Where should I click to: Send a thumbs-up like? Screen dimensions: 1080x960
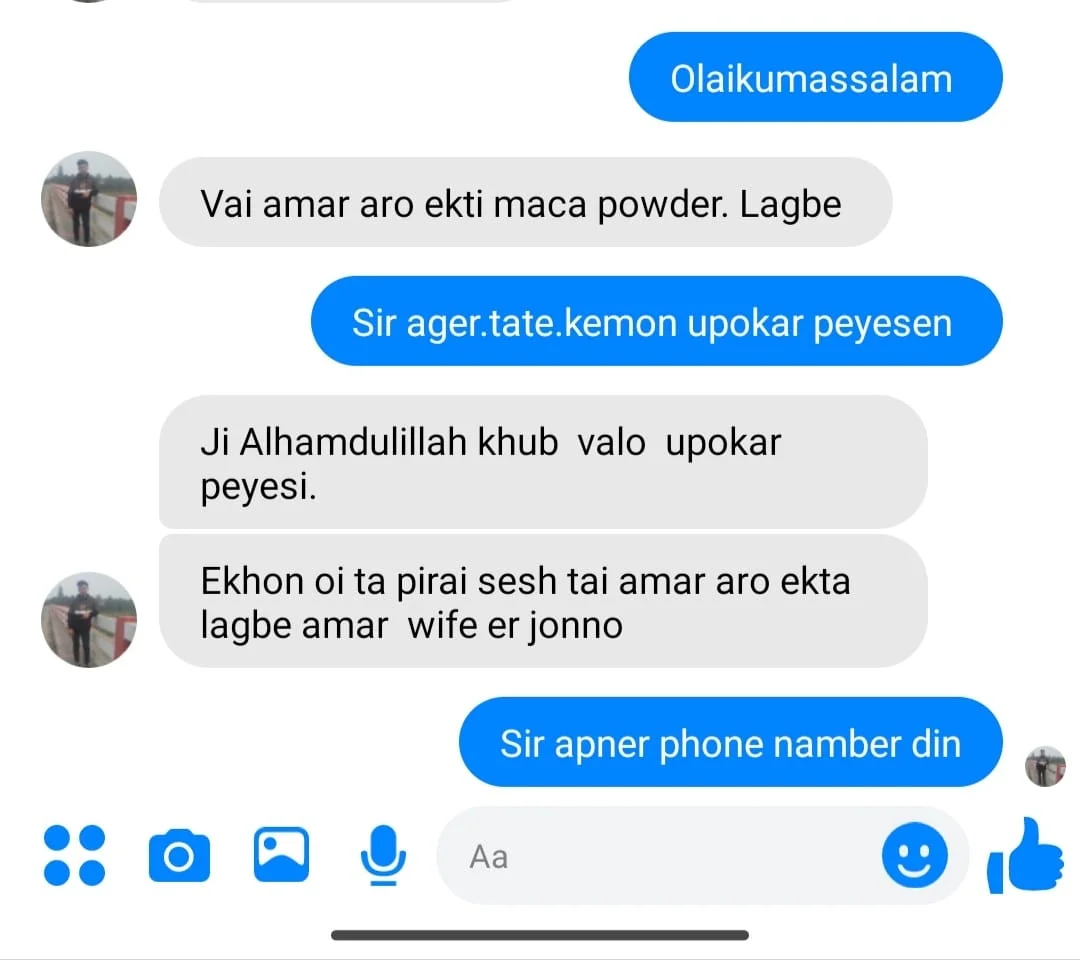[x=1025, y=856]
